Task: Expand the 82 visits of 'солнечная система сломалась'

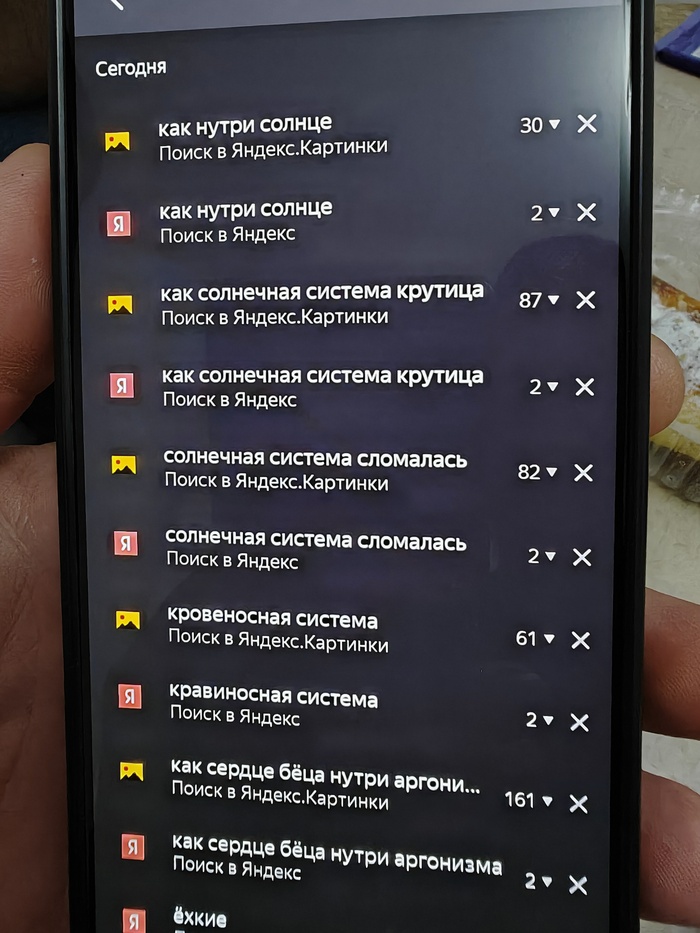Action: pyautogui.click(x=539, y=472)
